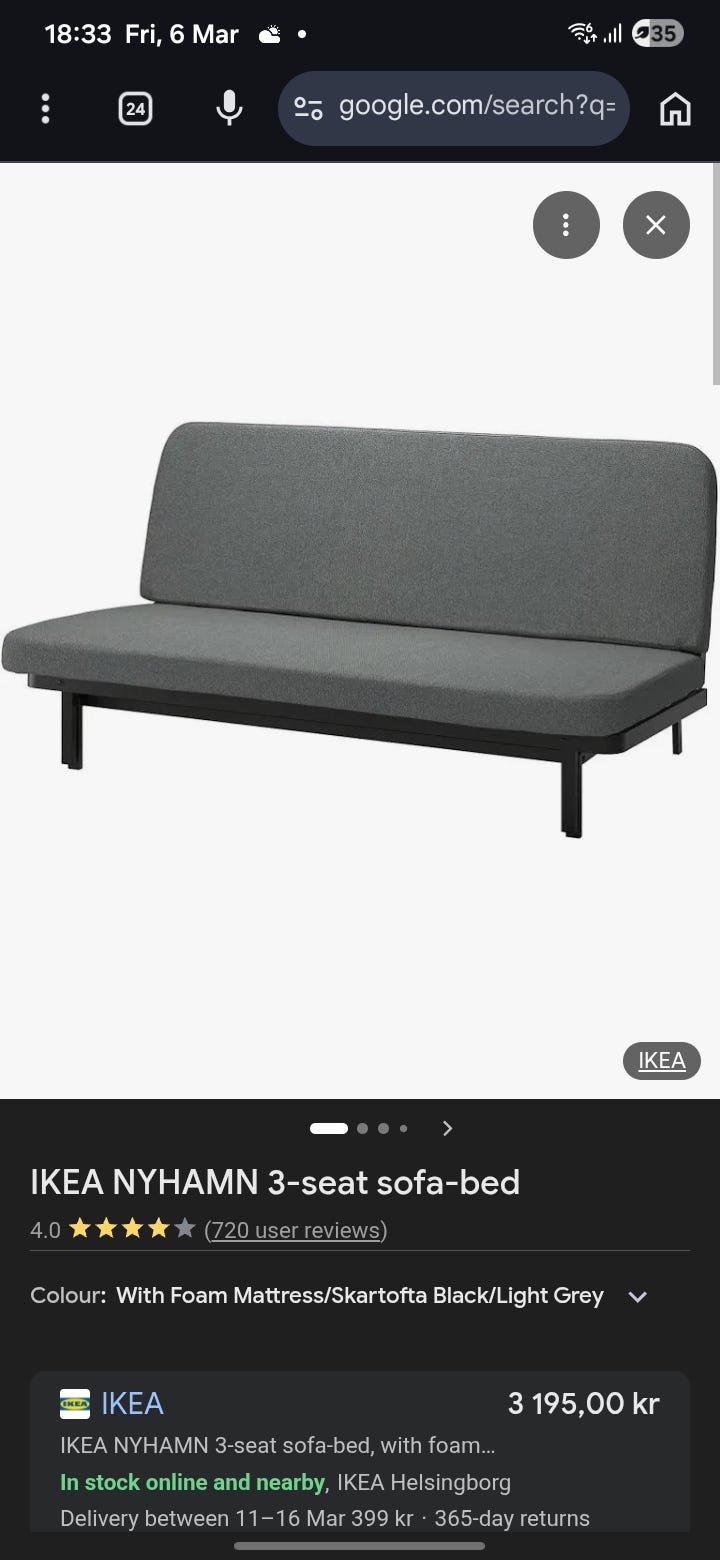Open the browser overflow menu
The width and height of the screenshot is (720, 1560).
tap(45, 109)
